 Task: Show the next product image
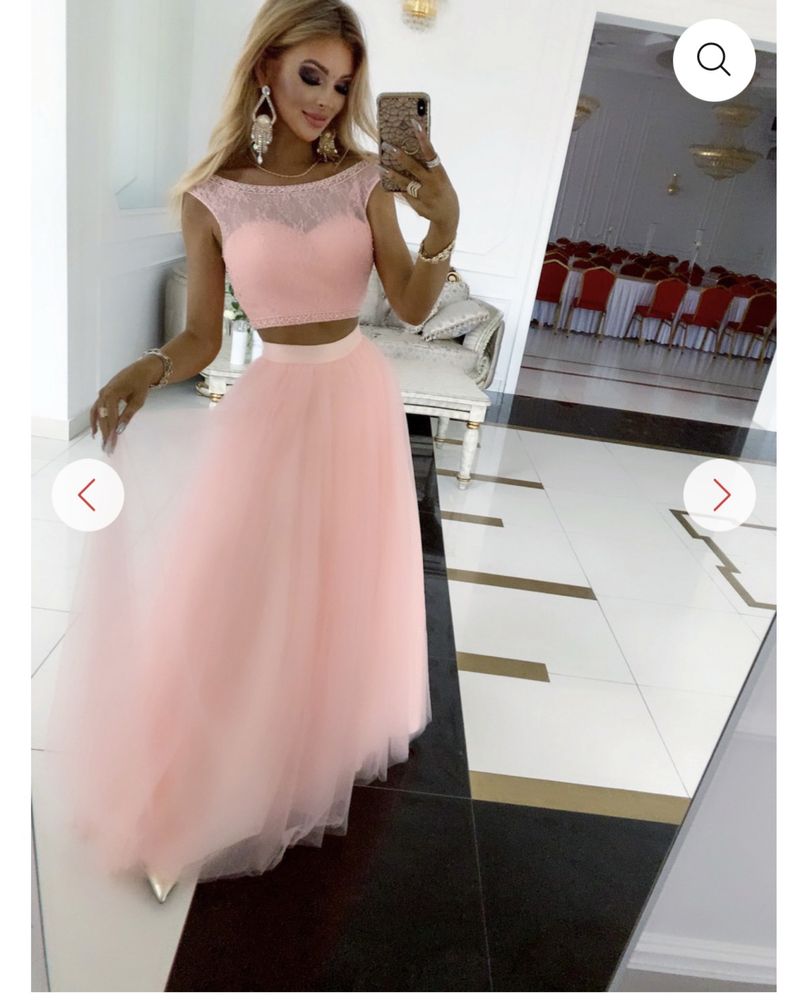720,494
